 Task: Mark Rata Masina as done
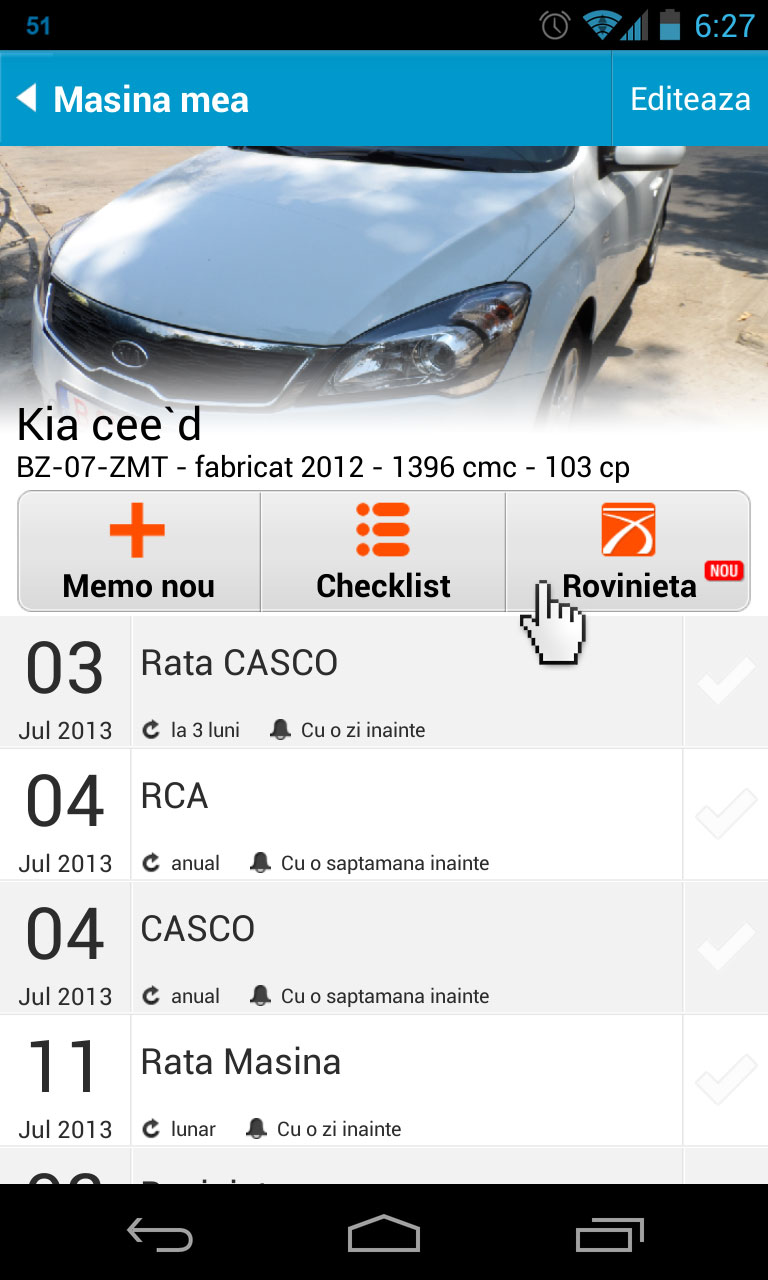click(x=726, y=1080)
